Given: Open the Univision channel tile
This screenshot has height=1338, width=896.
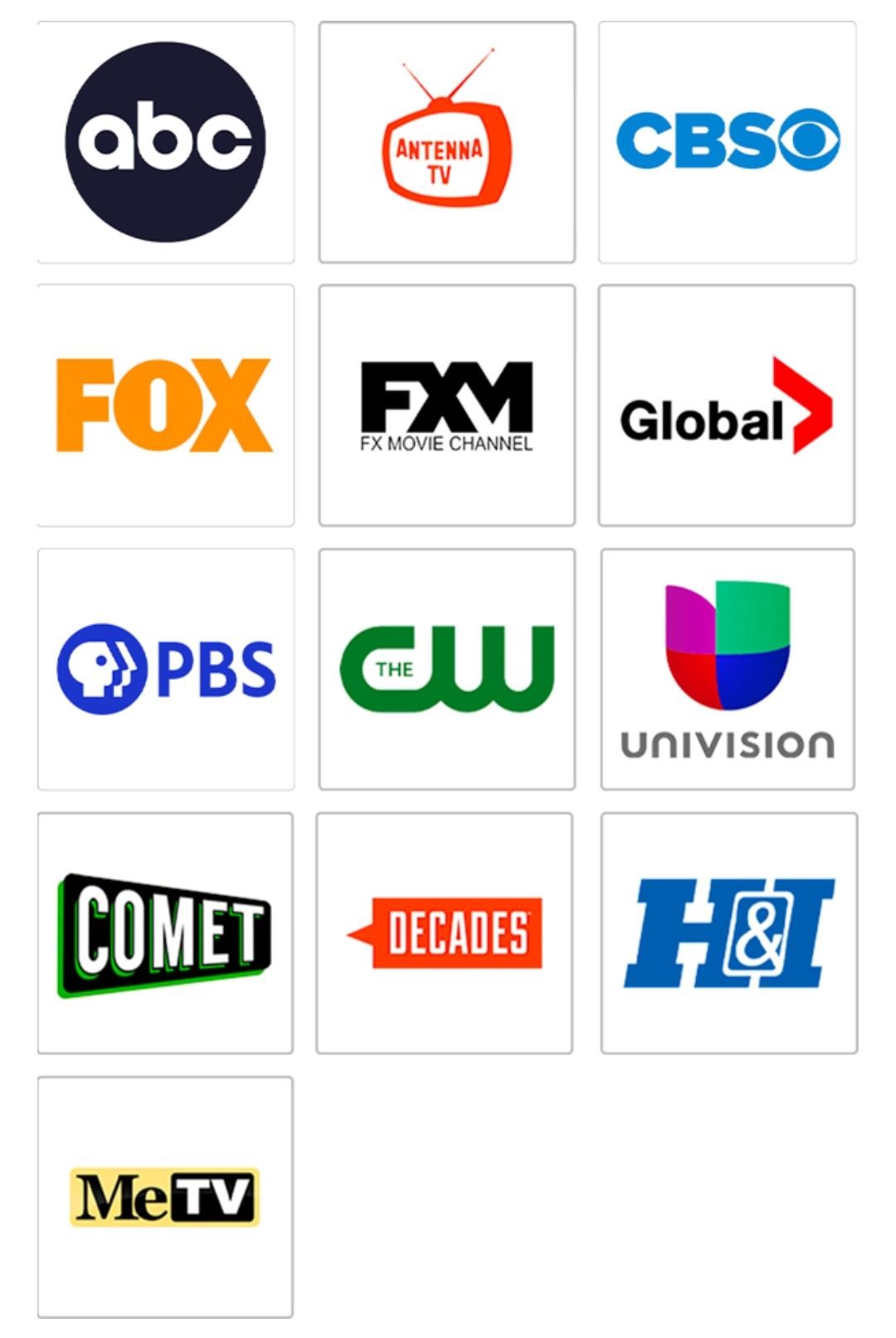Looking at the screenshot, I should point(727,669).
